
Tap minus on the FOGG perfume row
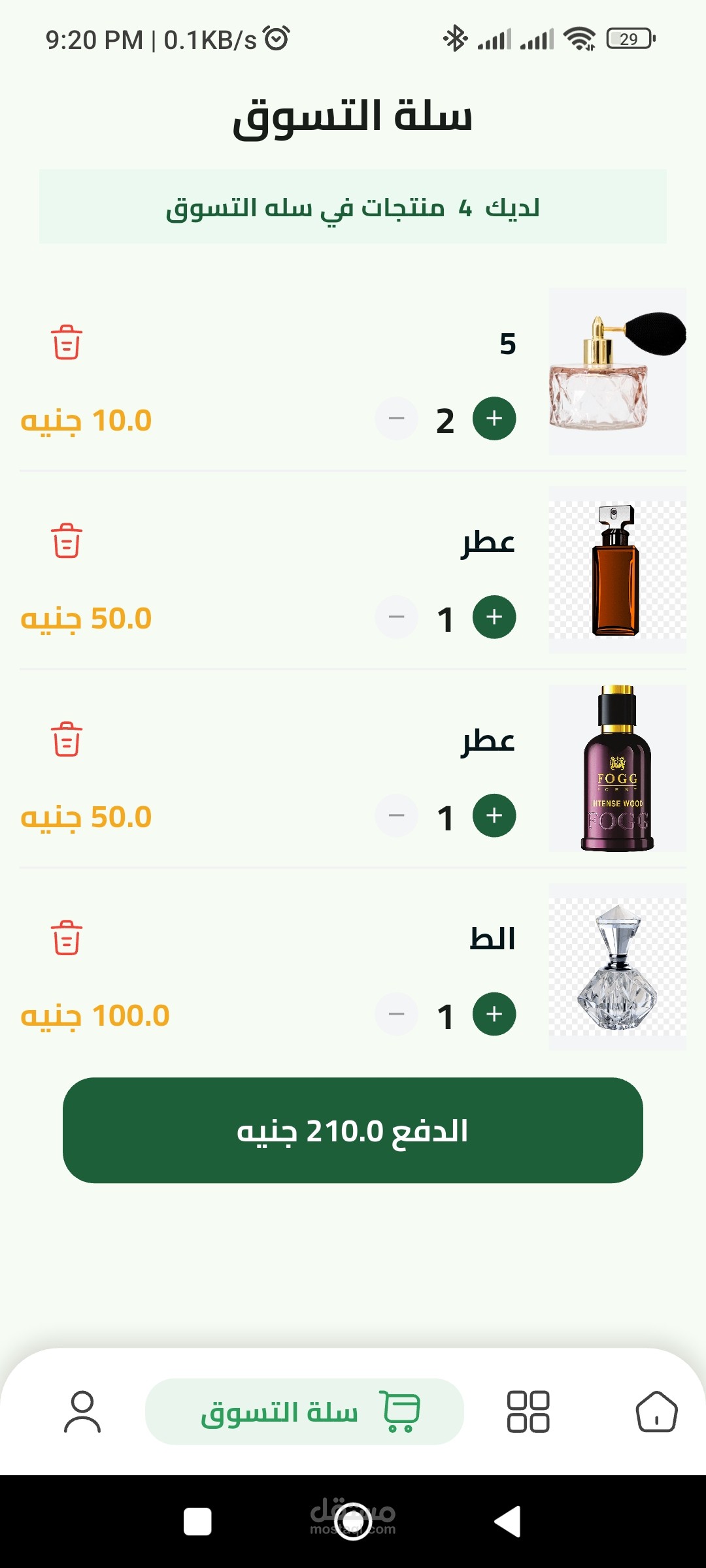point(396,815)
